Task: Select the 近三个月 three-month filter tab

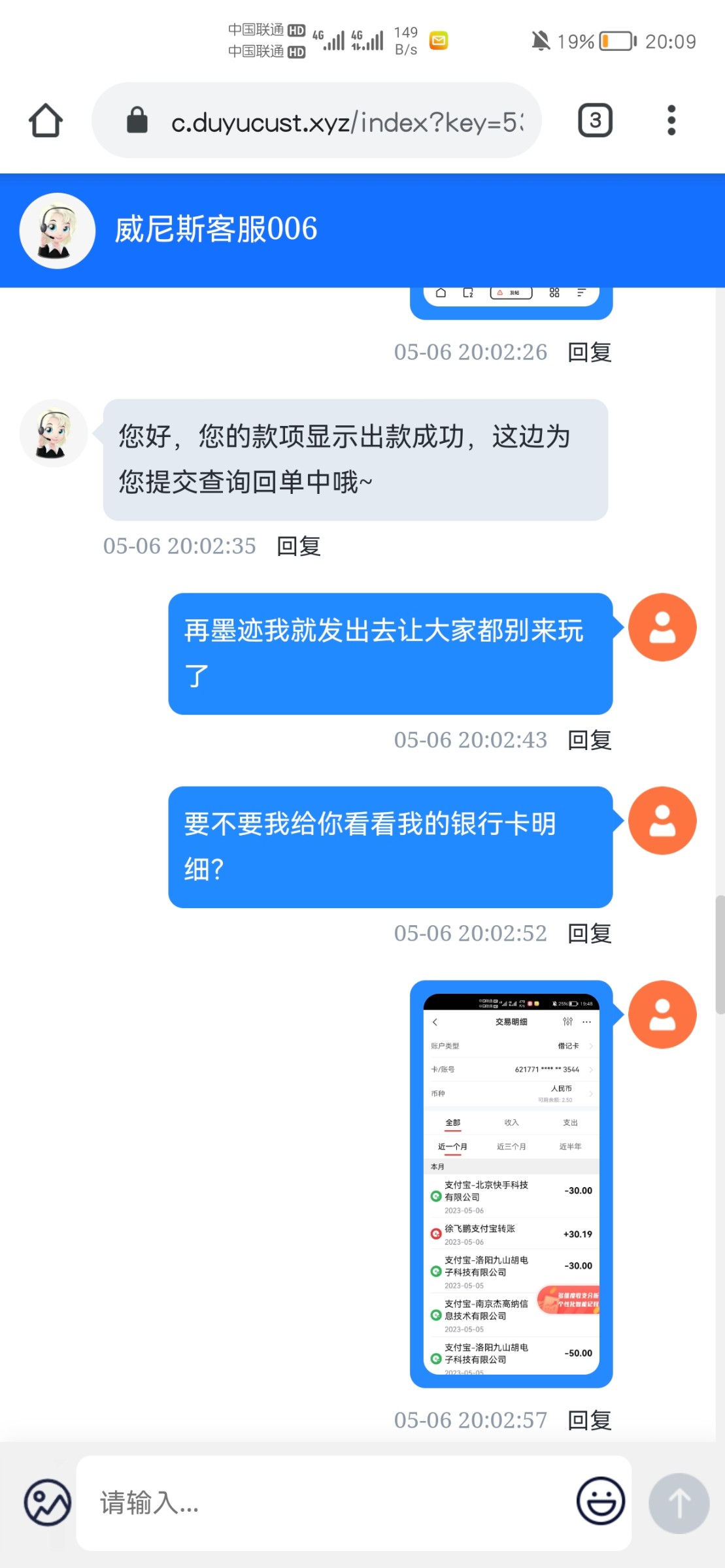Action: pos(511,1147)
